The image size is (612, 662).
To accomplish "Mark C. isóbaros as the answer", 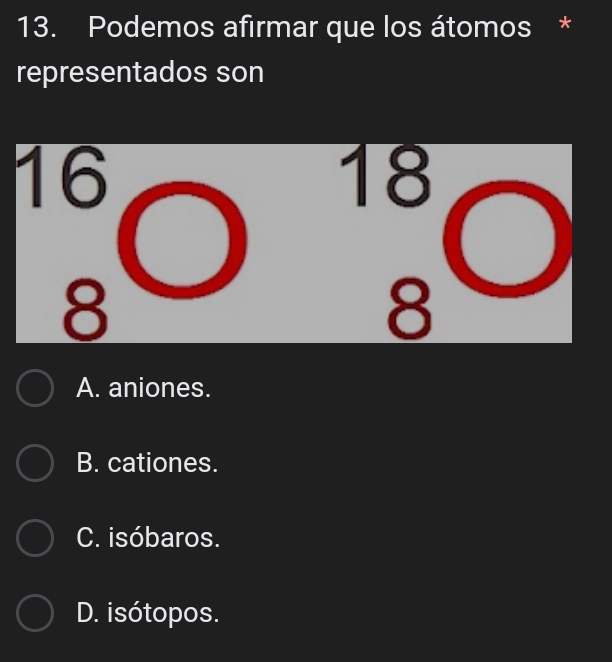I will tap(35, 538).
